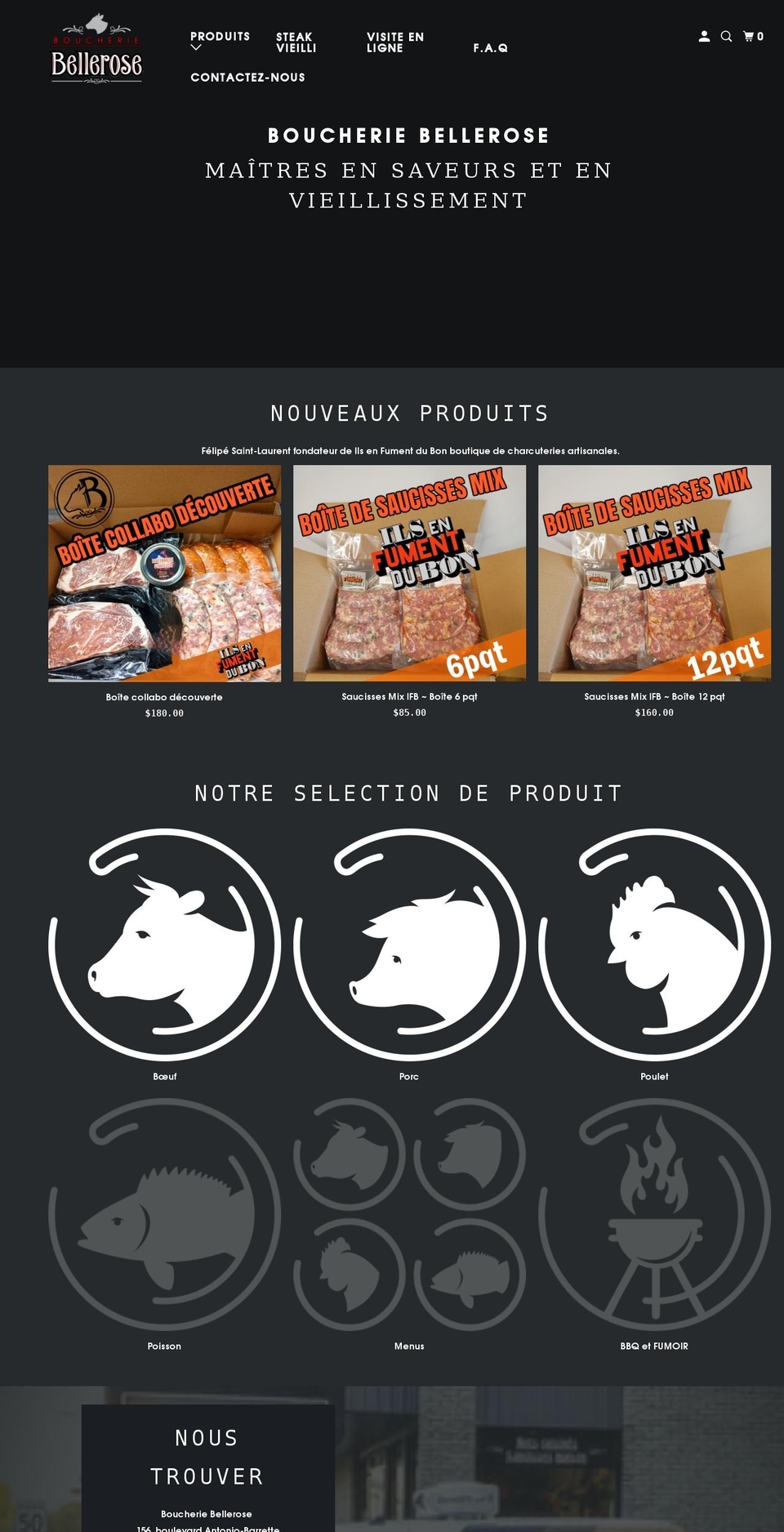Expand the PRODUITS dropdown chevron

coord(194,47)
